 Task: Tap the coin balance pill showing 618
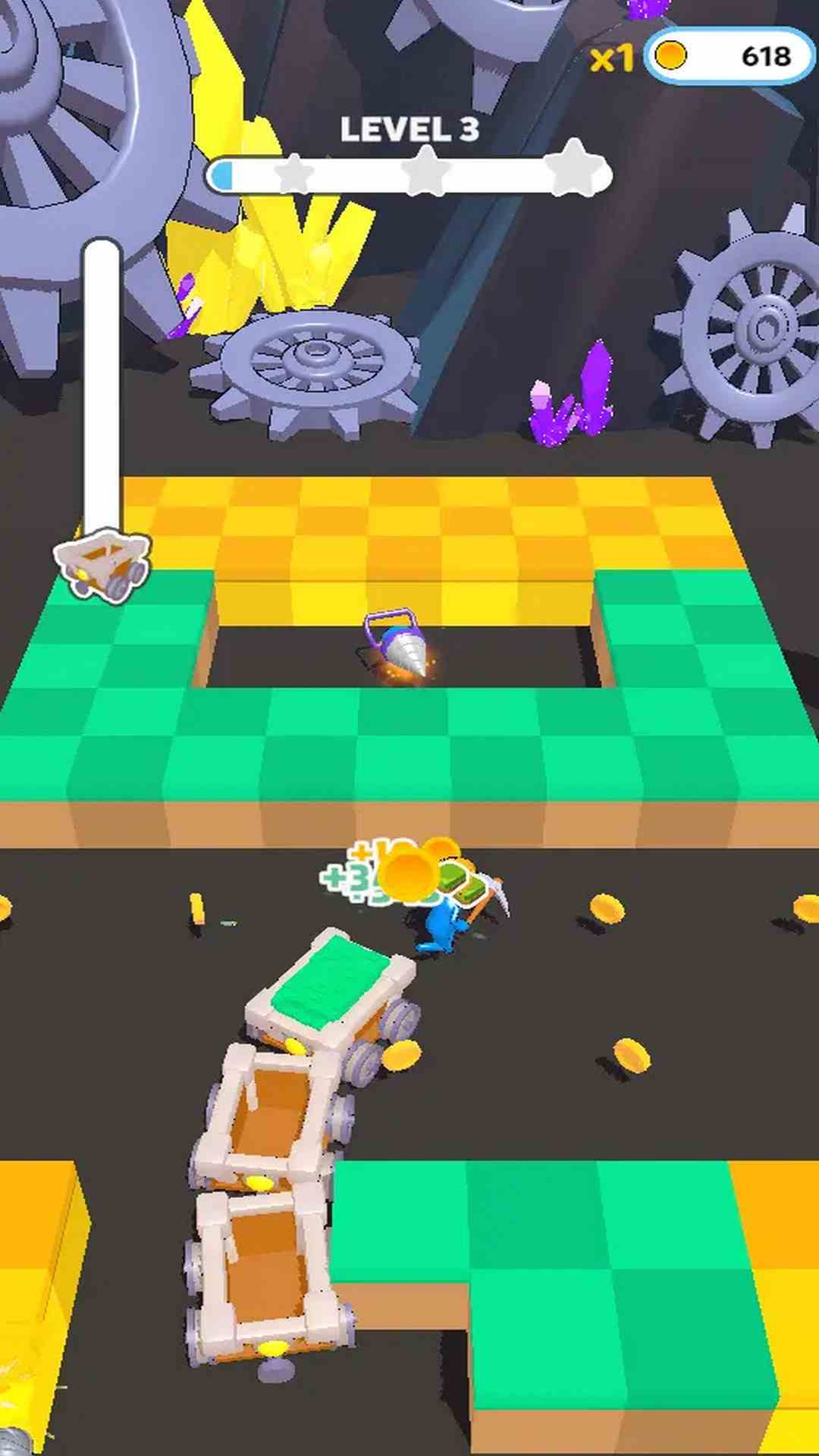tap(728, 56)
